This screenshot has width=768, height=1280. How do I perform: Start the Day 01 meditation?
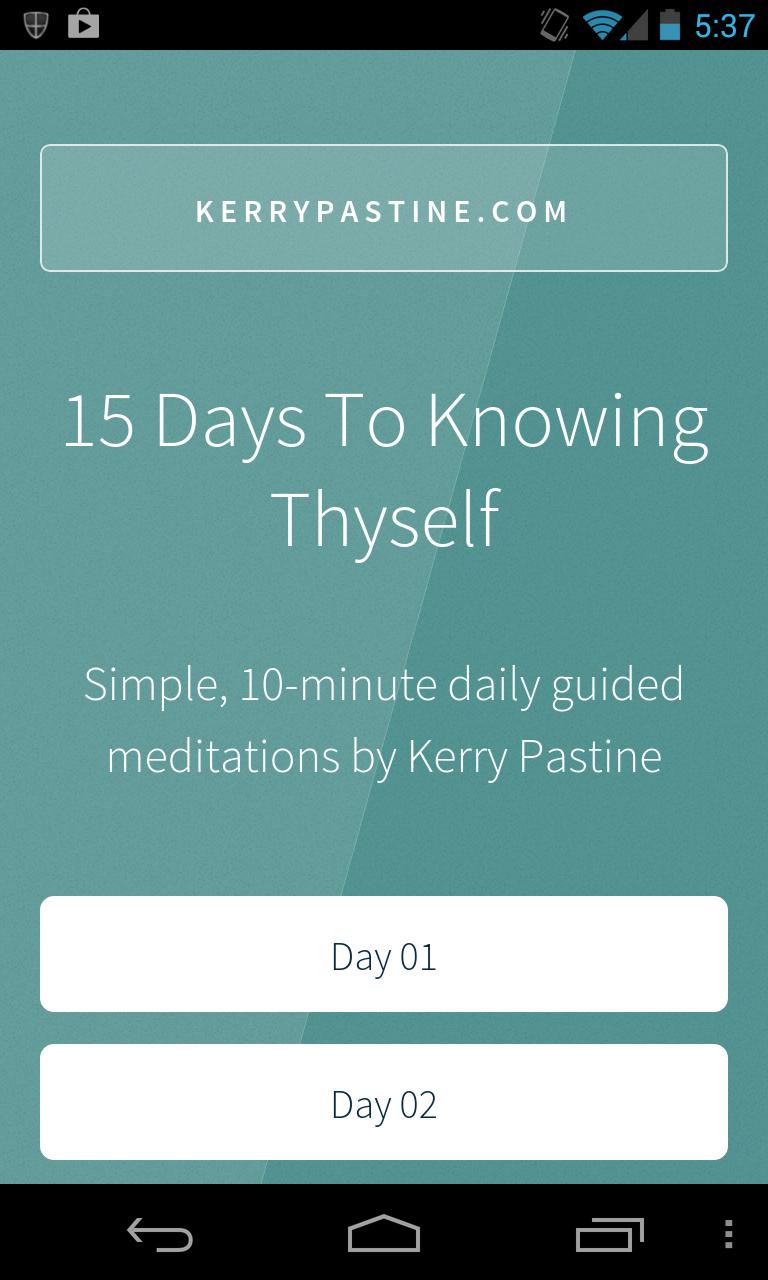pyautogui.click(x=383, y=955)
